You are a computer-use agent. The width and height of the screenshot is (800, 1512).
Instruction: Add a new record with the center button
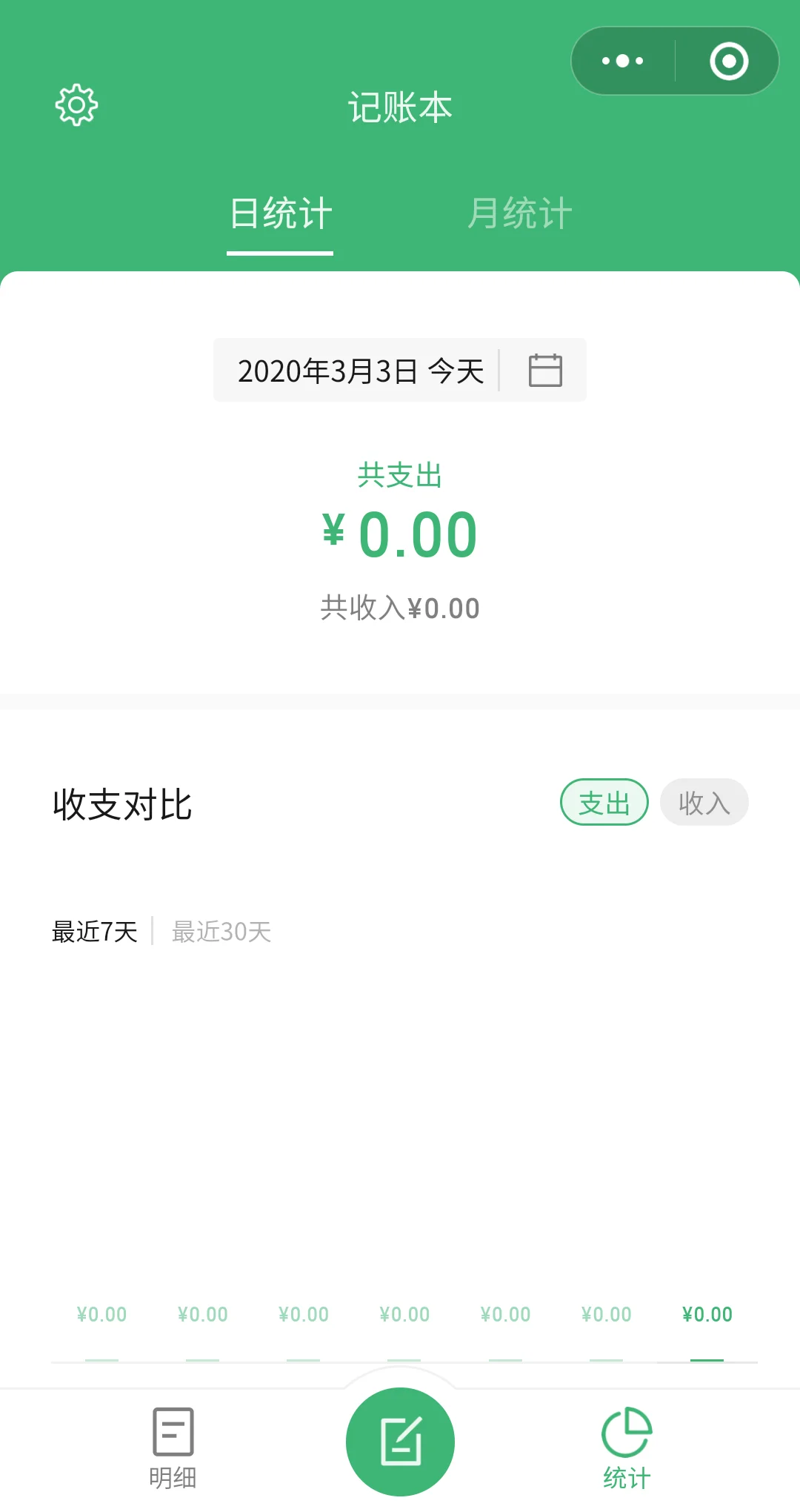400,1442
